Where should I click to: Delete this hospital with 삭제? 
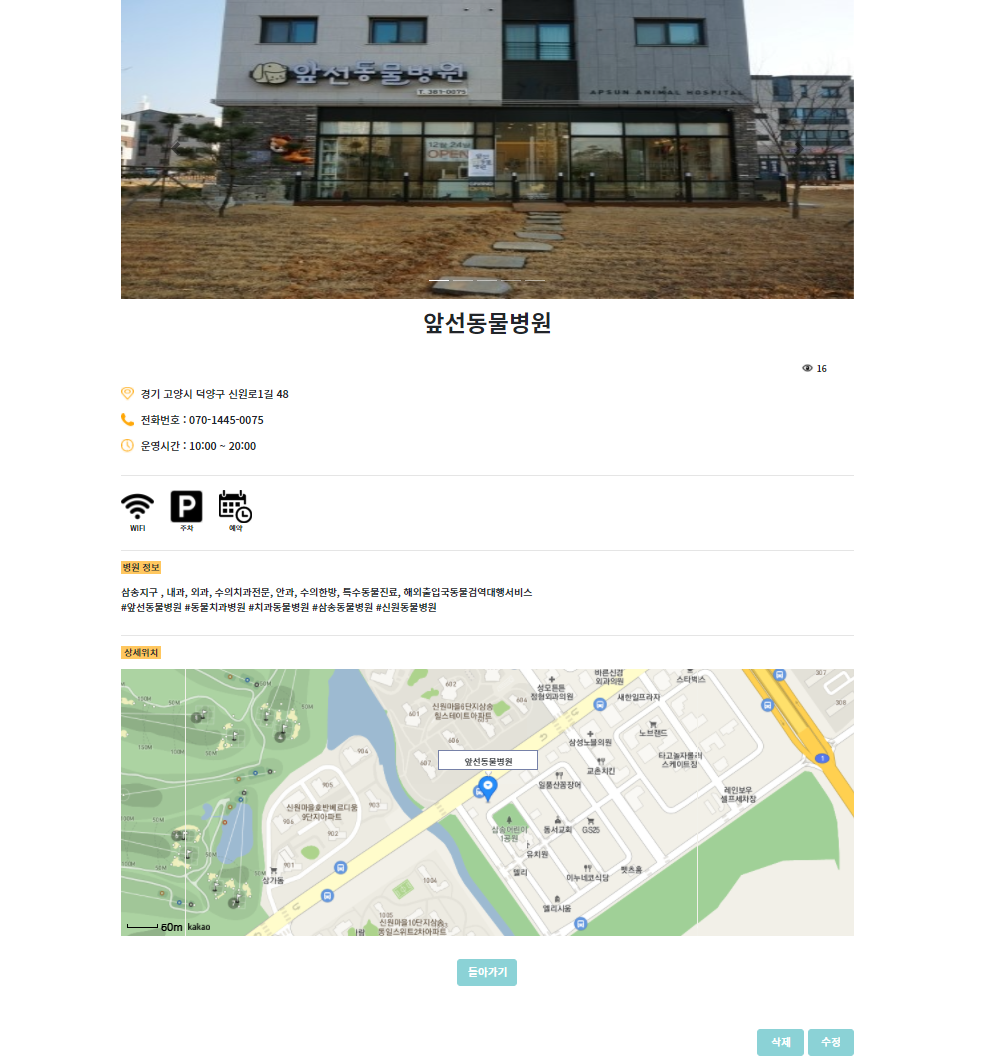point(780,1042)
